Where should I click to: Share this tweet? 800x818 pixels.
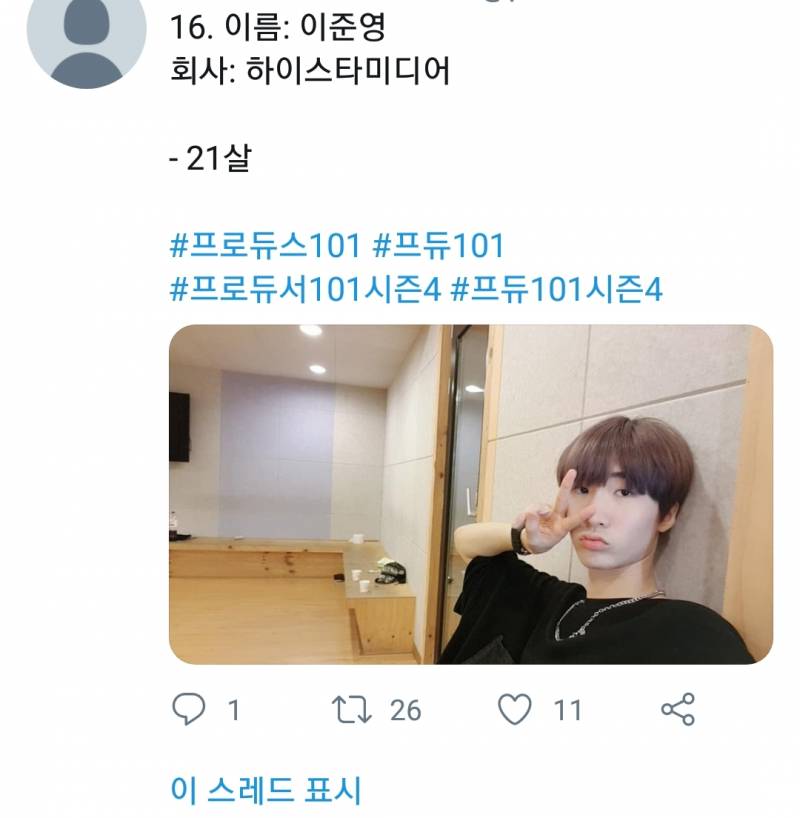point(678,710)
